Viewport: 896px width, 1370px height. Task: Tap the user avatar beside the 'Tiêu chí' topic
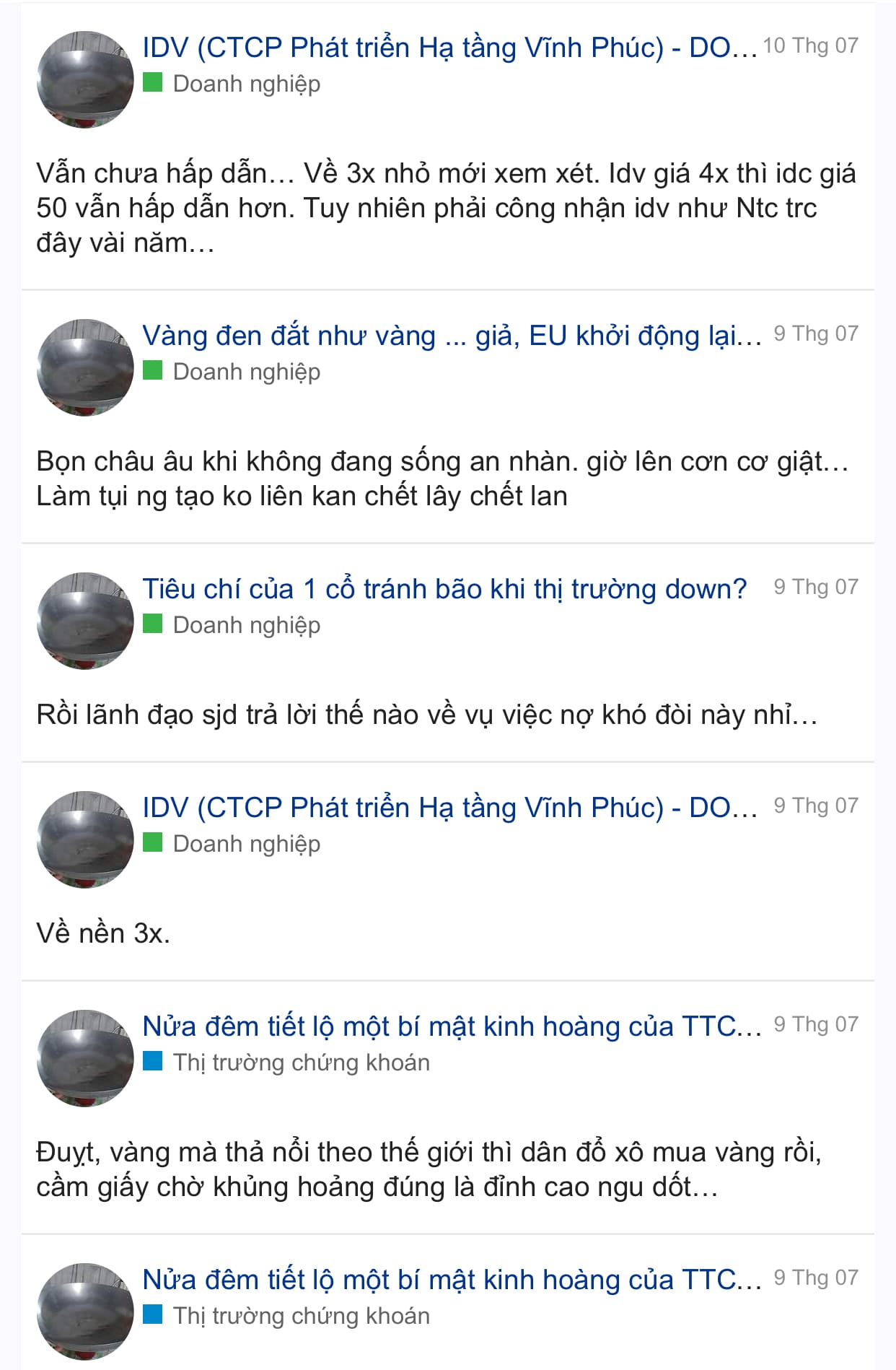click(x=85, y=621)
